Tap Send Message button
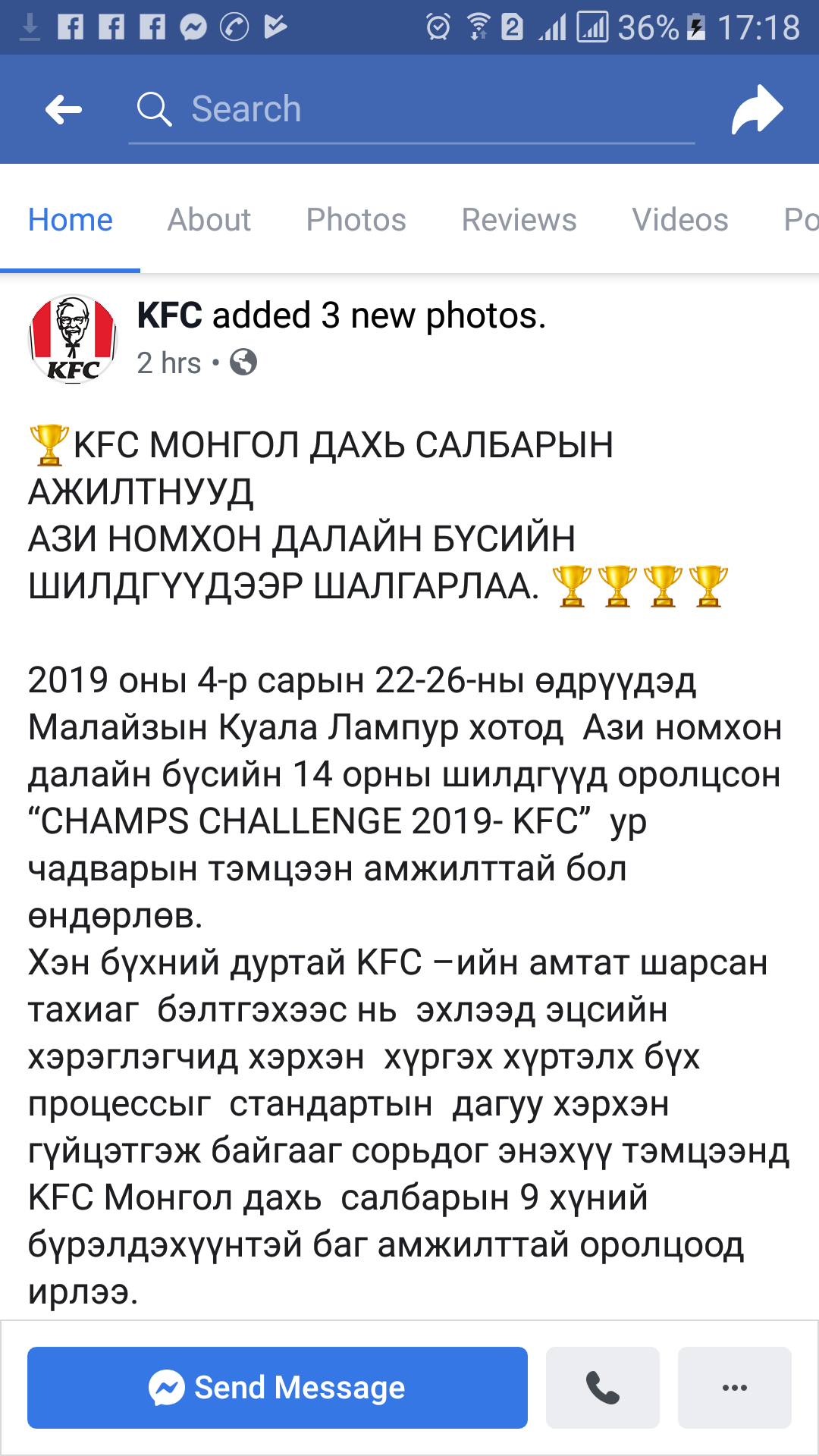 click(x=278, y=1388)
